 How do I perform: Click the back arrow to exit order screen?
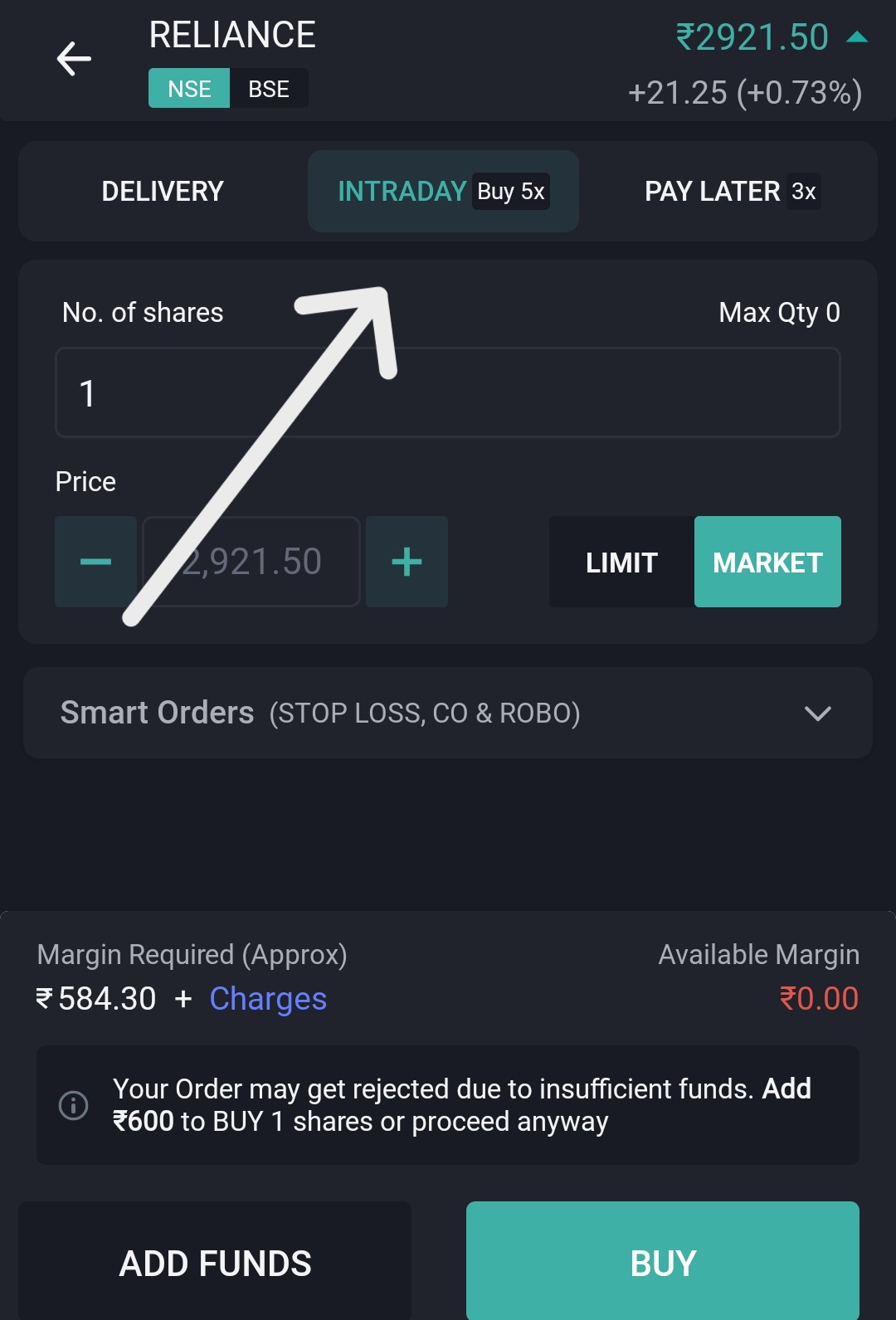[74, 59]
